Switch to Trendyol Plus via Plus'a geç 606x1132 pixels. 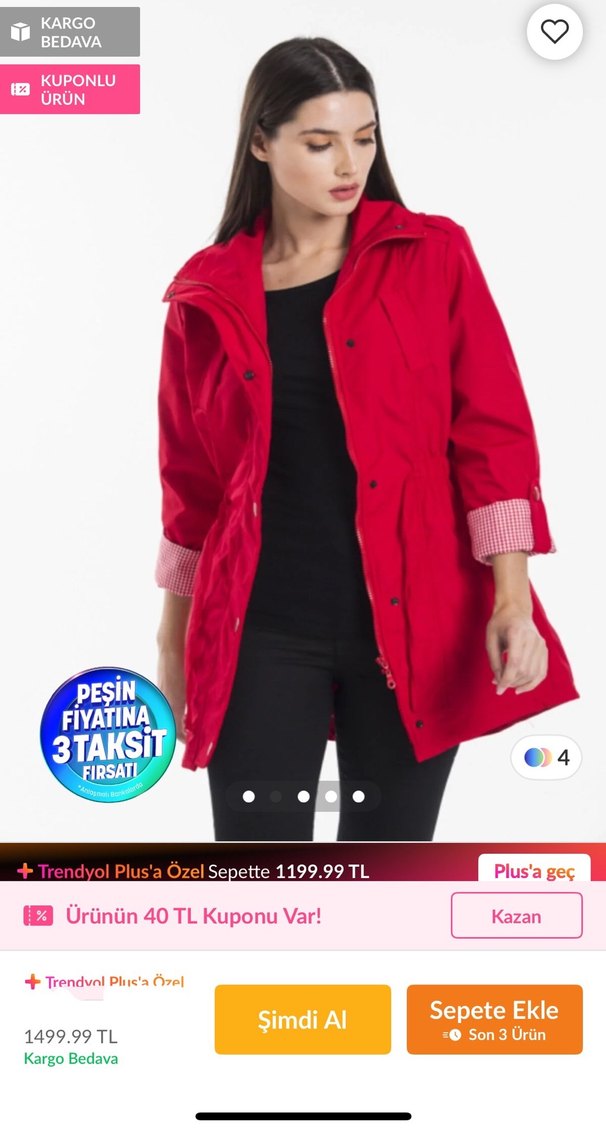pyautogui.click(x=534, y=870)
